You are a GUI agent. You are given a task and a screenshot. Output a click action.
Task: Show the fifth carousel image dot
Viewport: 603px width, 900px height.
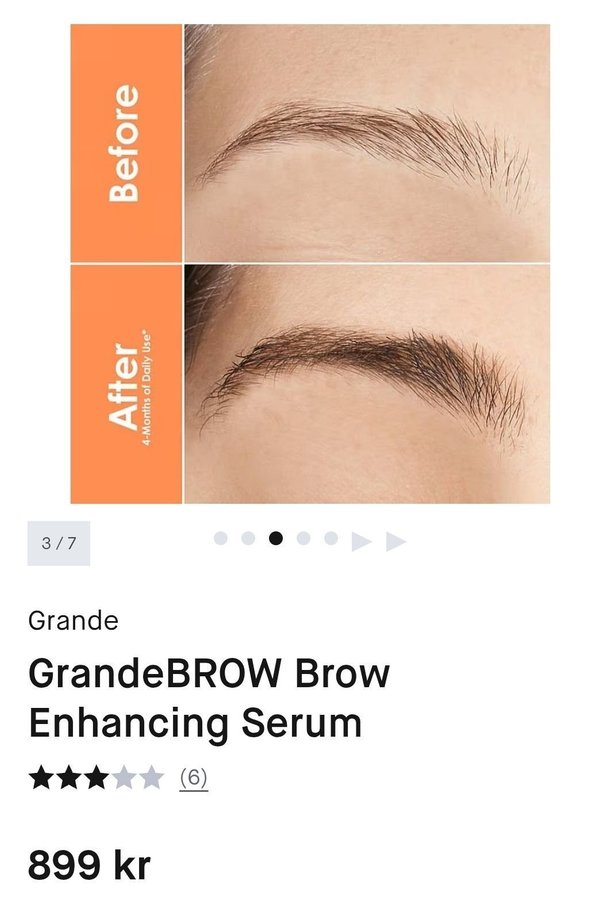[x=331, y=539]
